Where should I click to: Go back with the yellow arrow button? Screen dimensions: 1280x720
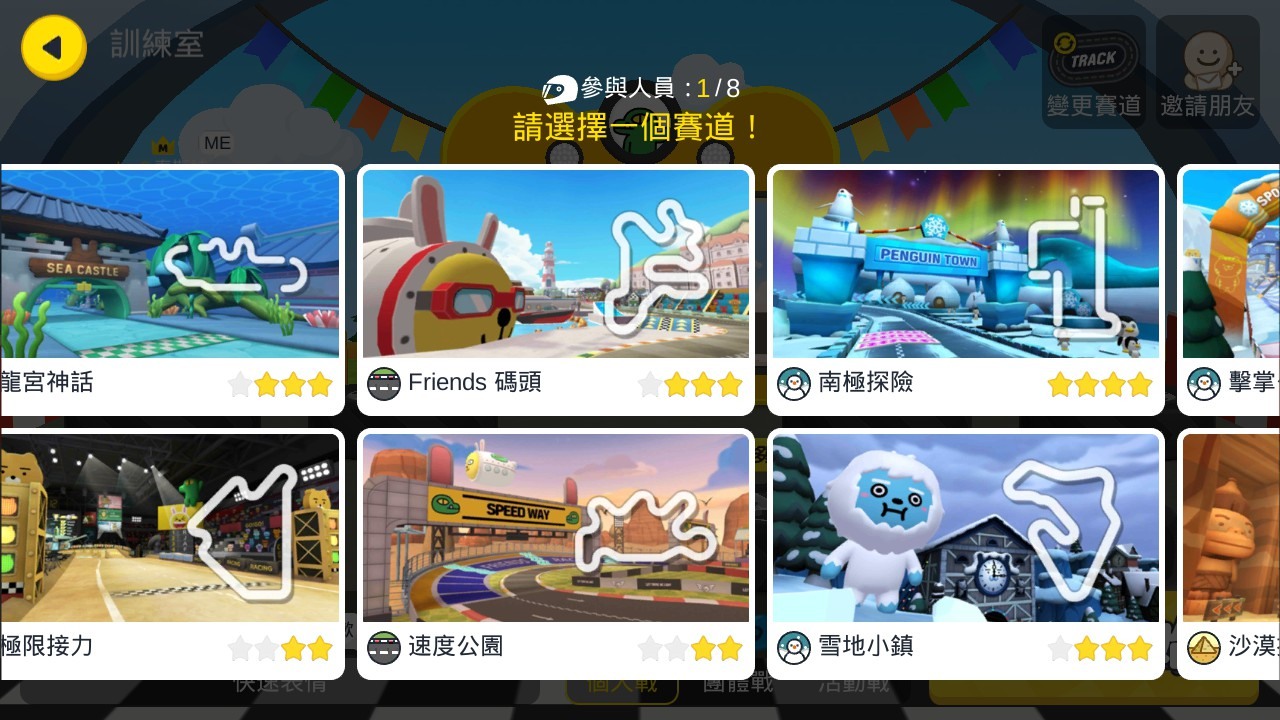tap(54, 48)
